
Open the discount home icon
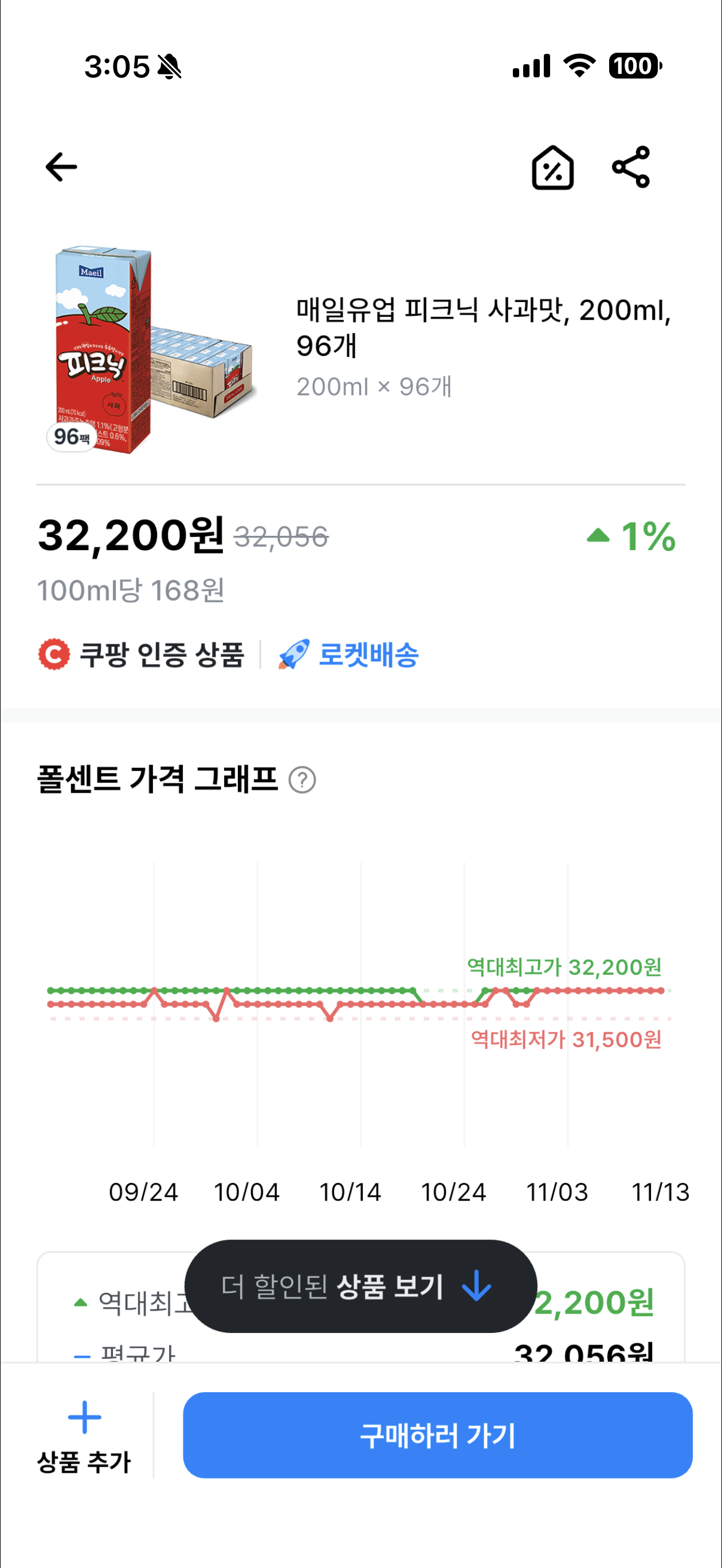click(x=553, y=167)
